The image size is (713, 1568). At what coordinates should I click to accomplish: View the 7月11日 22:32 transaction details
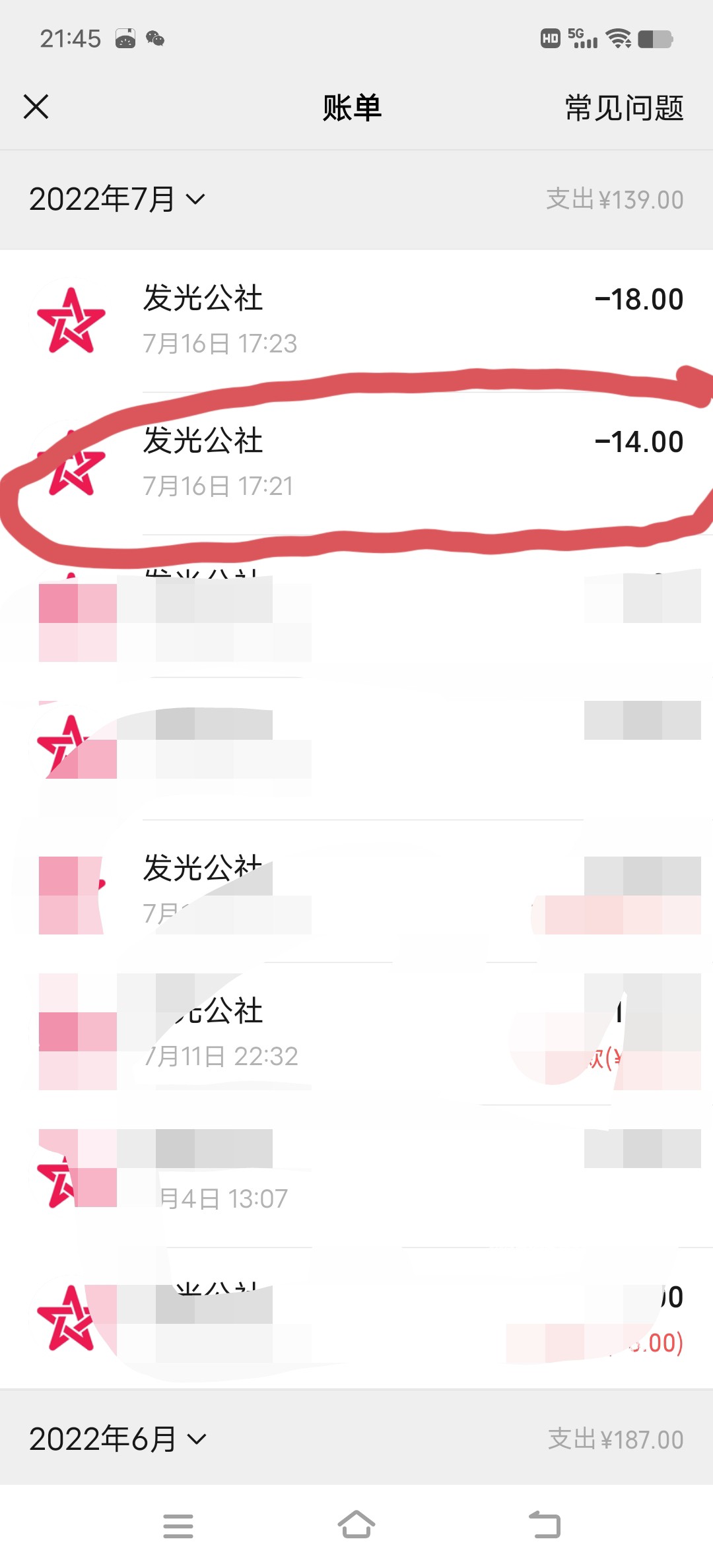click(356, 1033)
